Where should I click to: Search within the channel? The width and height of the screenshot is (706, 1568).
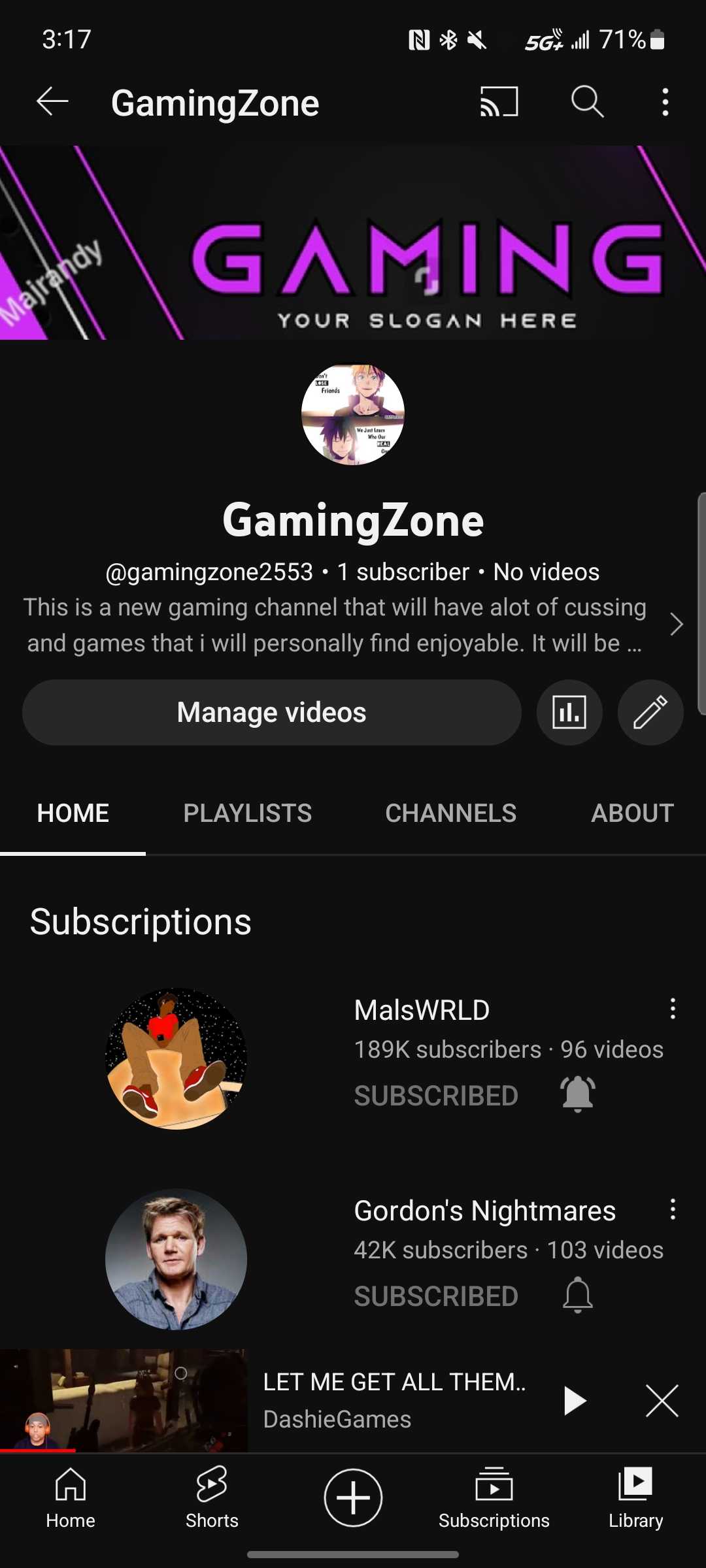(x=586, y=102)
